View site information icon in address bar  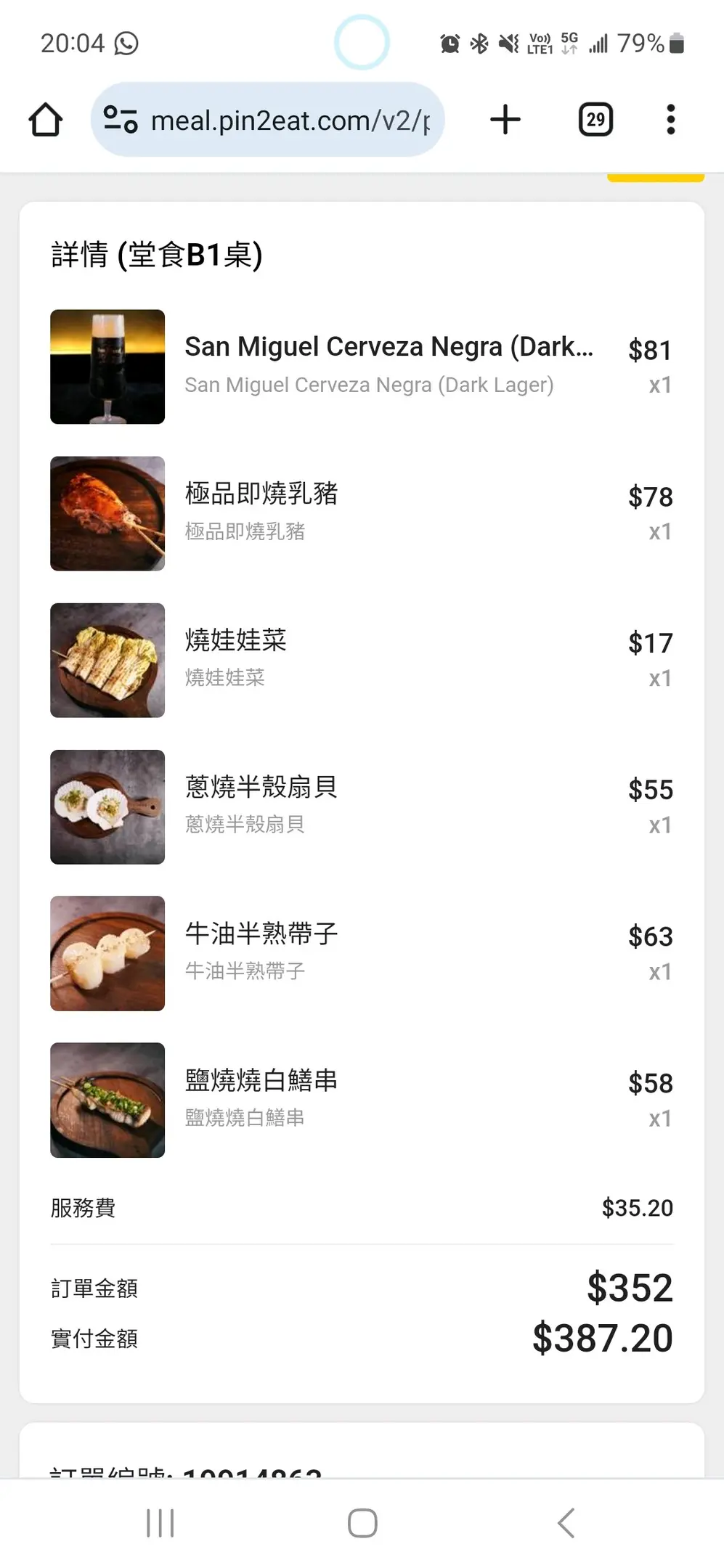[x=121, y=120]
